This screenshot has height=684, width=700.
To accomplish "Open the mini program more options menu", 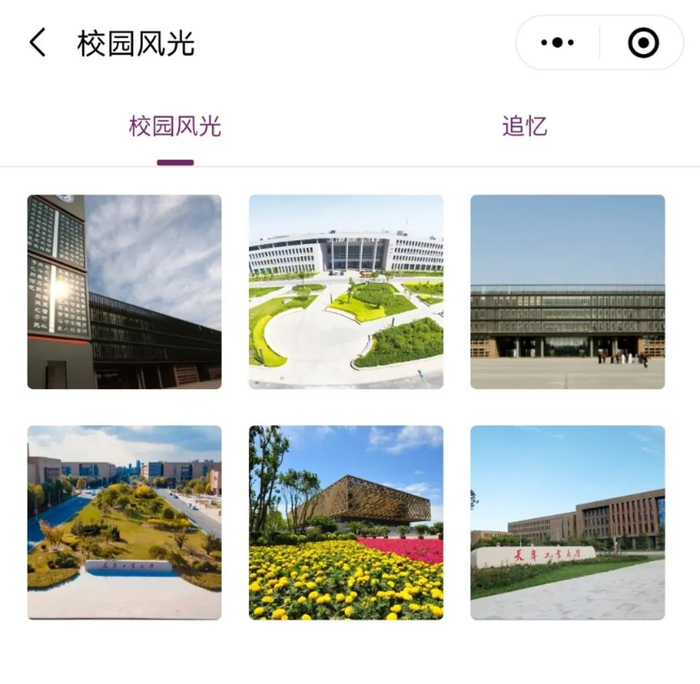I will [x=557, y=43].
